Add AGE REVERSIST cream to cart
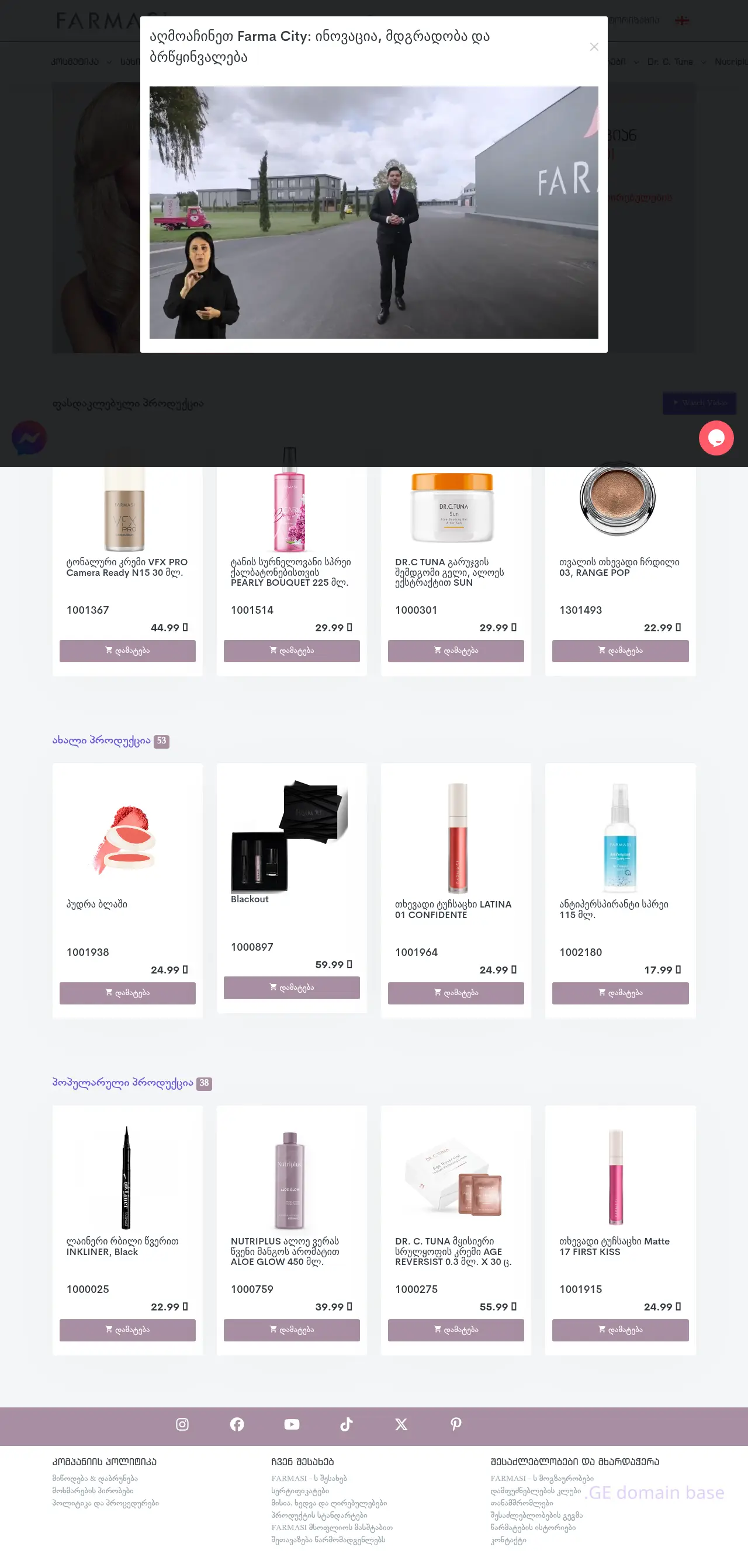Screen dimensions: 748x1568 (456, 1330)
